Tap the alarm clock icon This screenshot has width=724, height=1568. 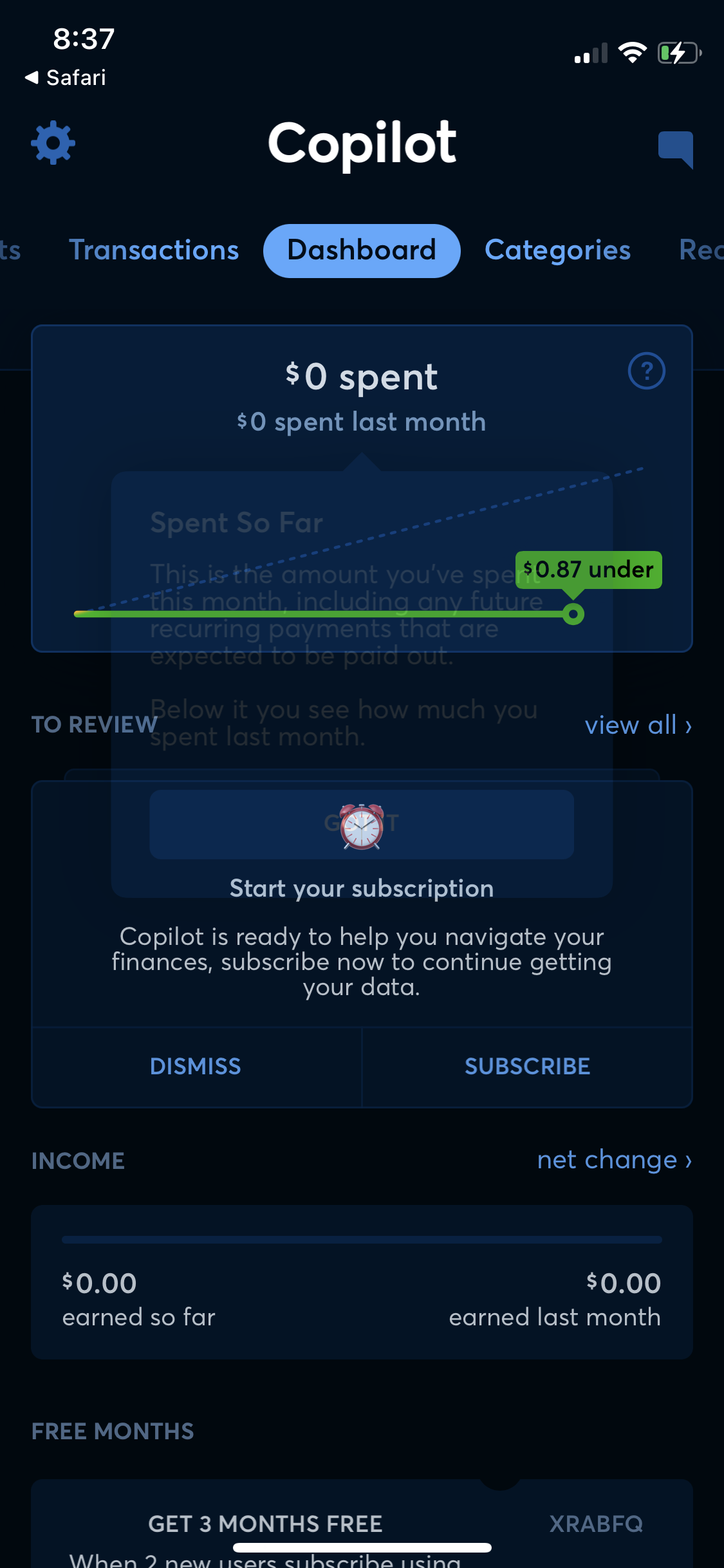pos(361,825)
